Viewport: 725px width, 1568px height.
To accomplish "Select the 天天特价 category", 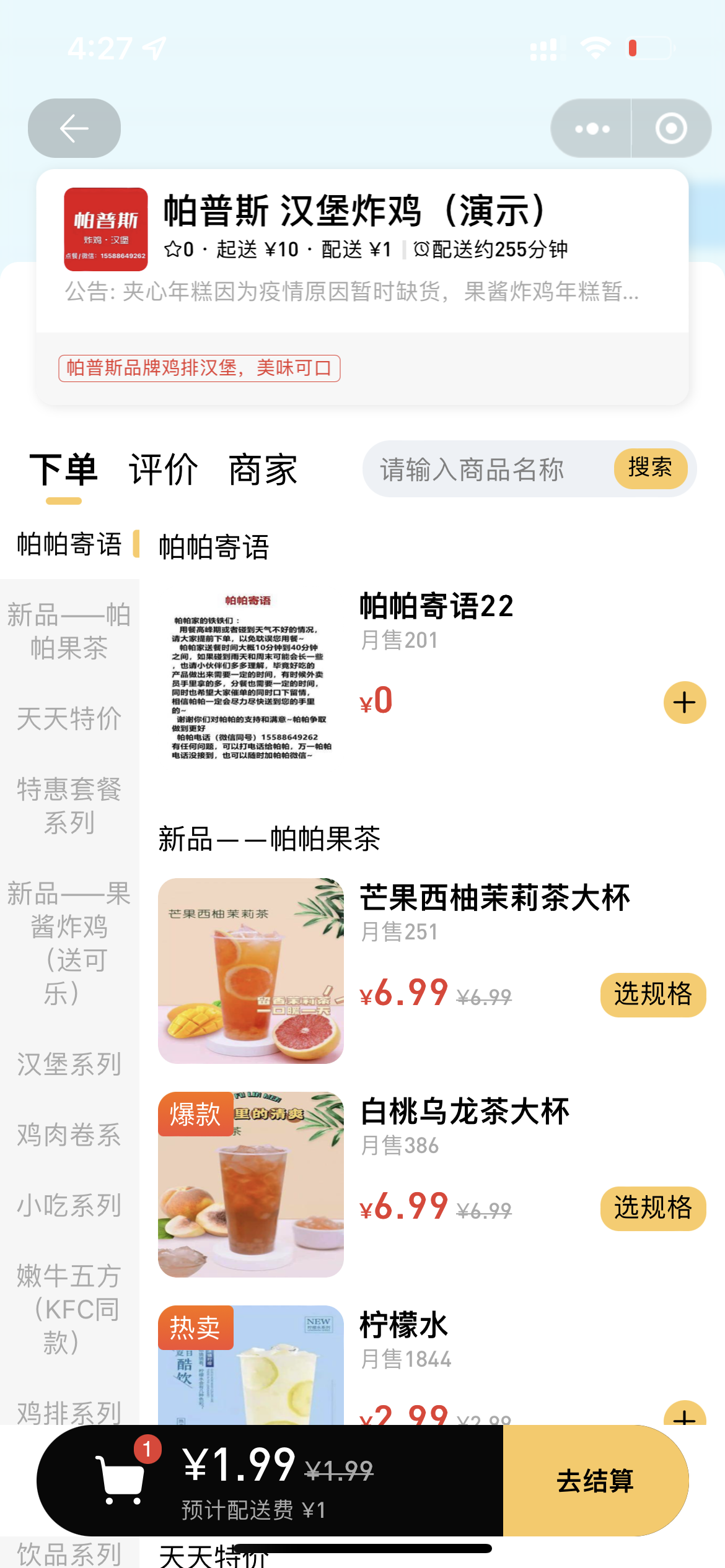I will pyautogui.click(x=69, y=719).
